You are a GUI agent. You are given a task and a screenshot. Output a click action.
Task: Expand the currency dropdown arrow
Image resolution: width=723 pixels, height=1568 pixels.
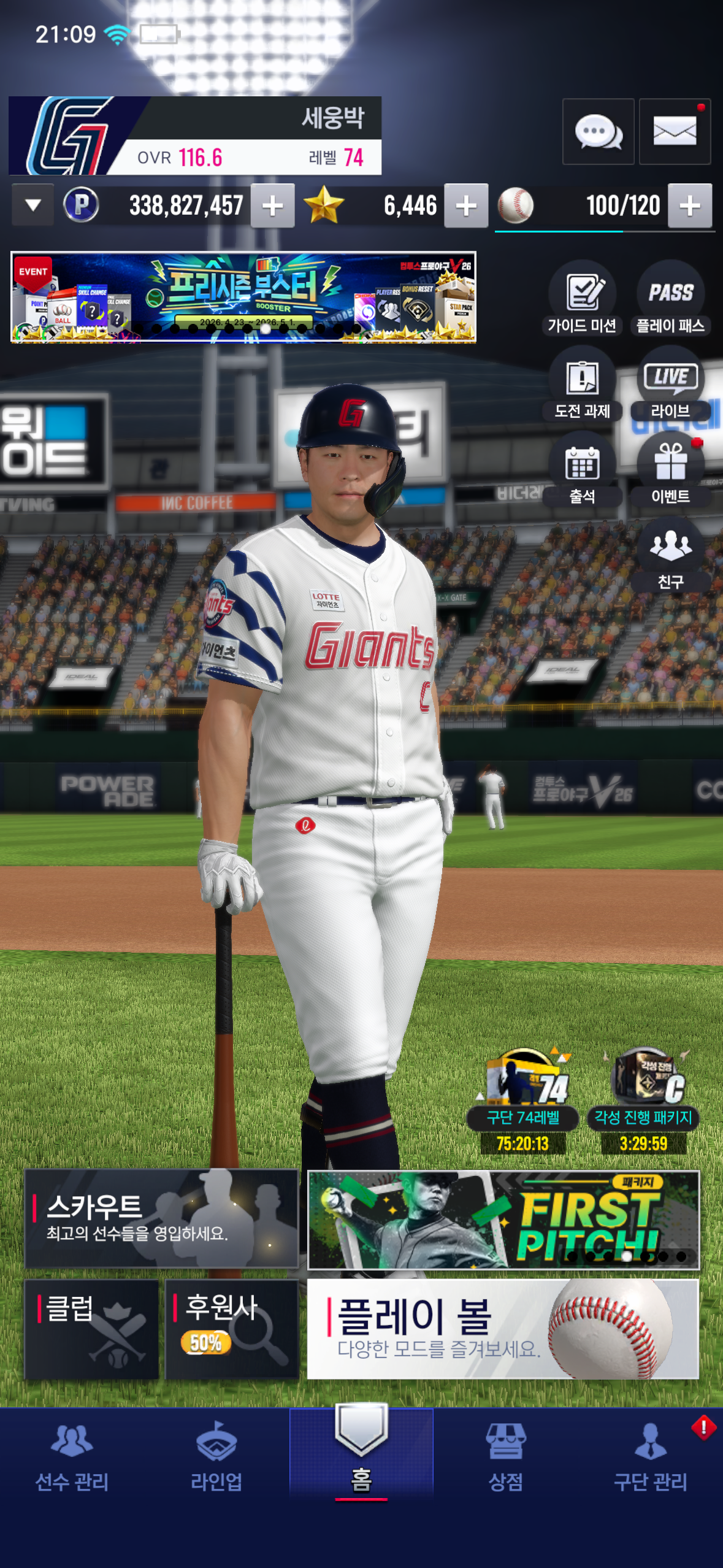(33, 205)
